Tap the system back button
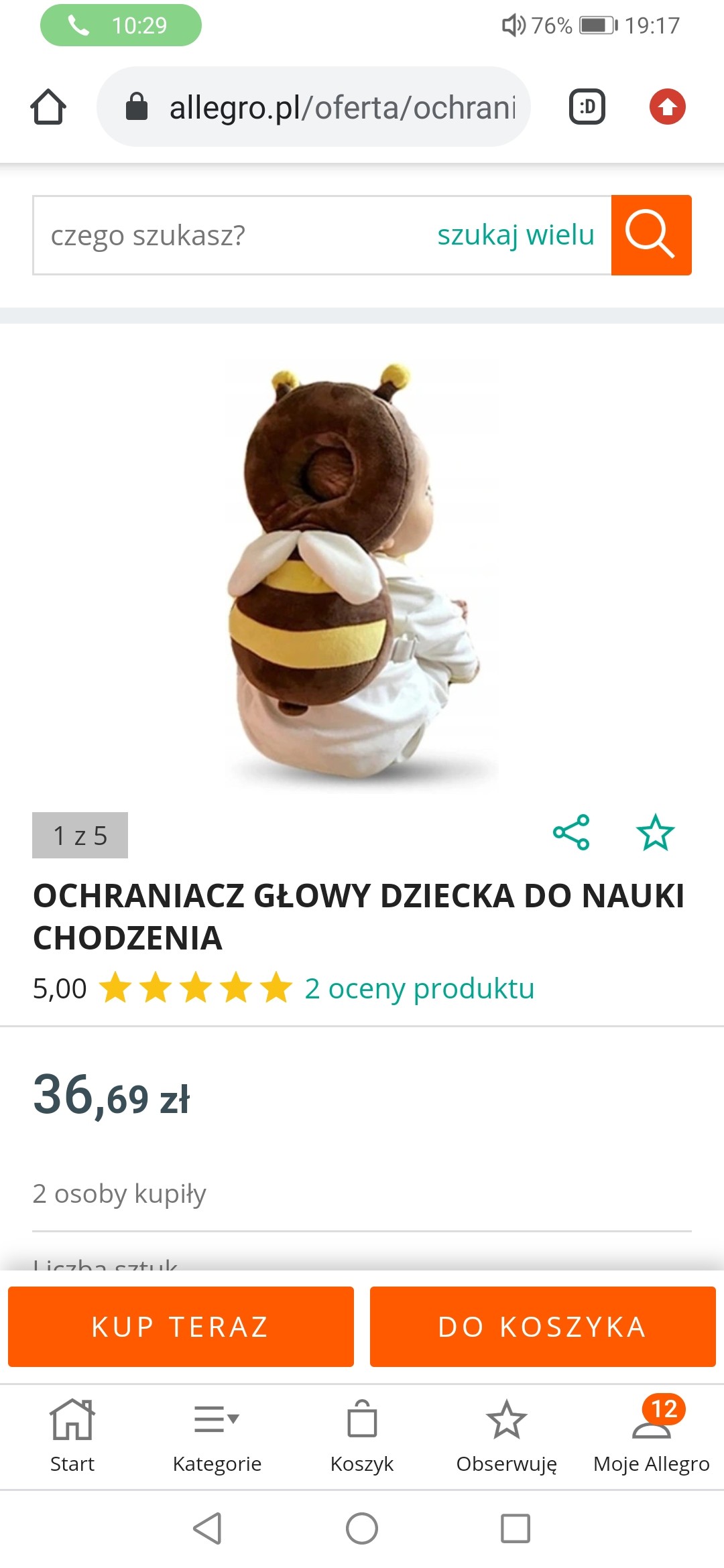Screen dimensions: 724x1568 coord(207,1528)
